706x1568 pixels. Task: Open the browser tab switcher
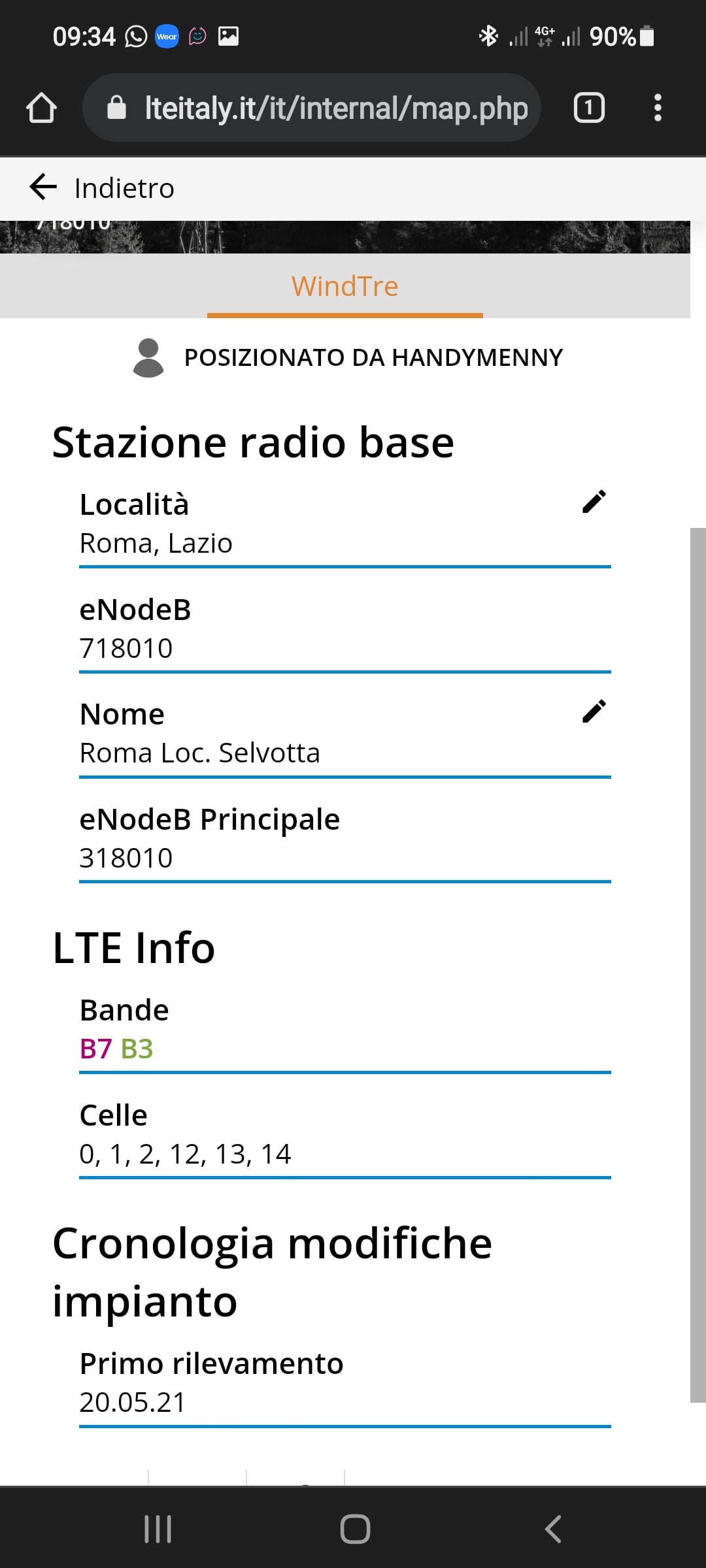point(589,108)
